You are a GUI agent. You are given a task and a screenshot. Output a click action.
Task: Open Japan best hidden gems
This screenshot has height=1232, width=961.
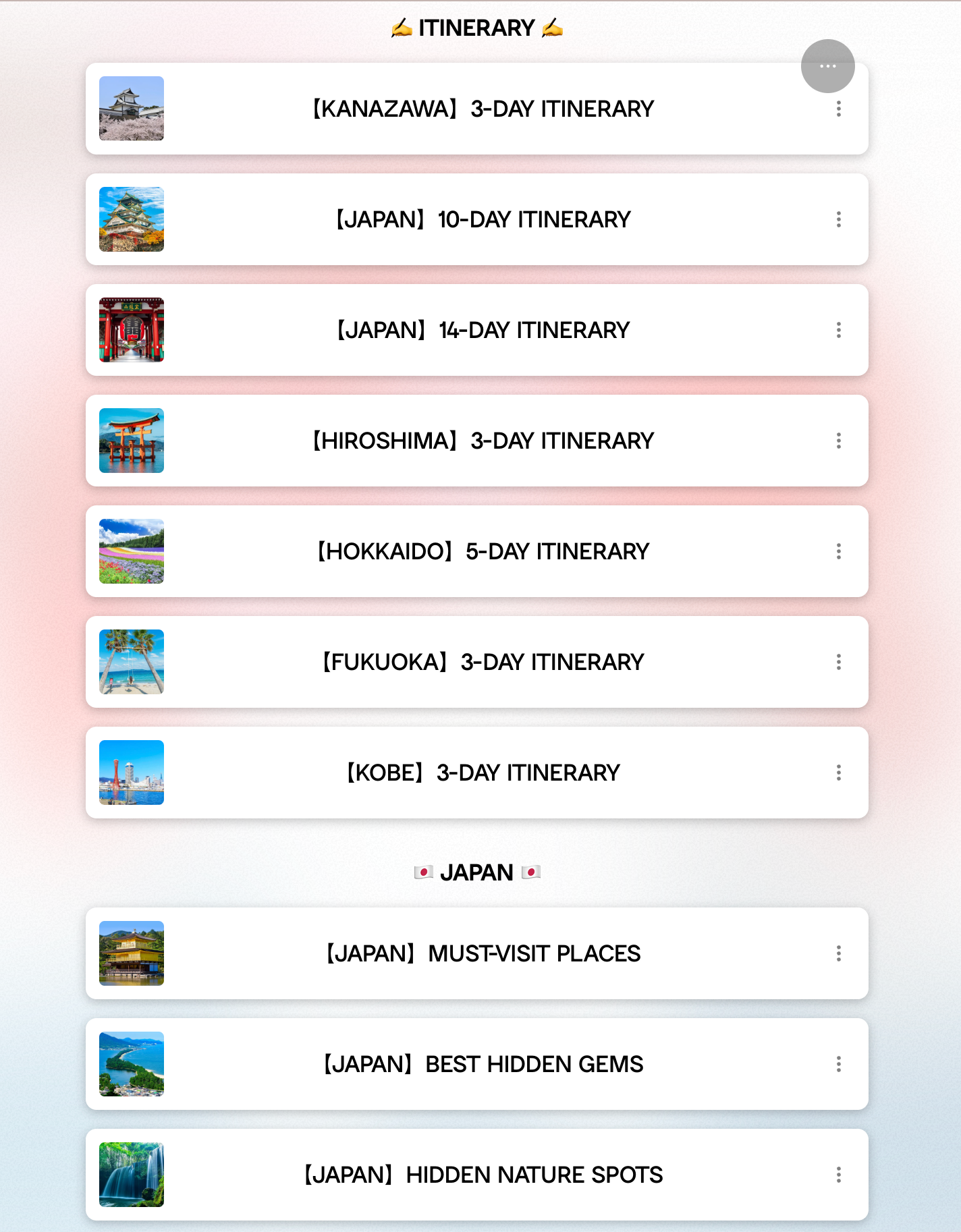pos(483,1064)
